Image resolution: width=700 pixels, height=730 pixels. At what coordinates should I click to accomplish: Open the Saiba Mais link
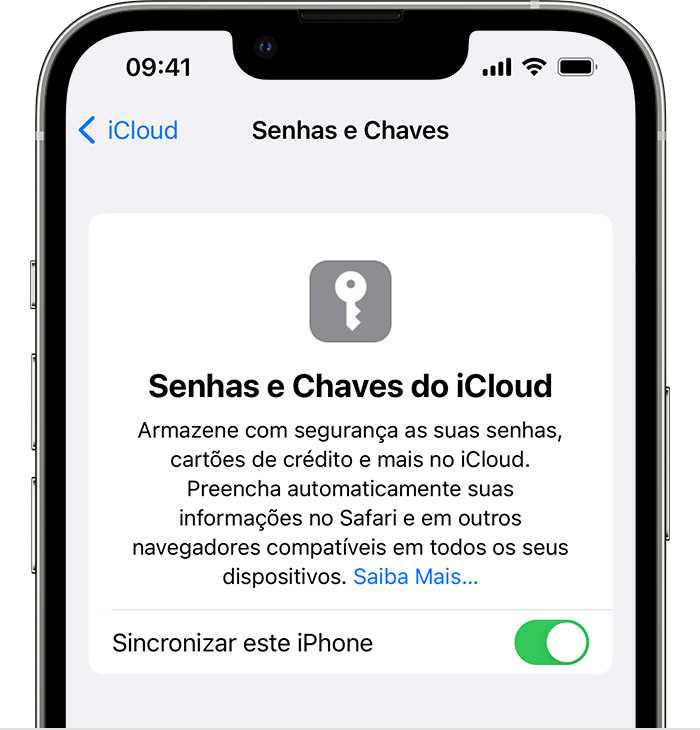click(415, 577)
